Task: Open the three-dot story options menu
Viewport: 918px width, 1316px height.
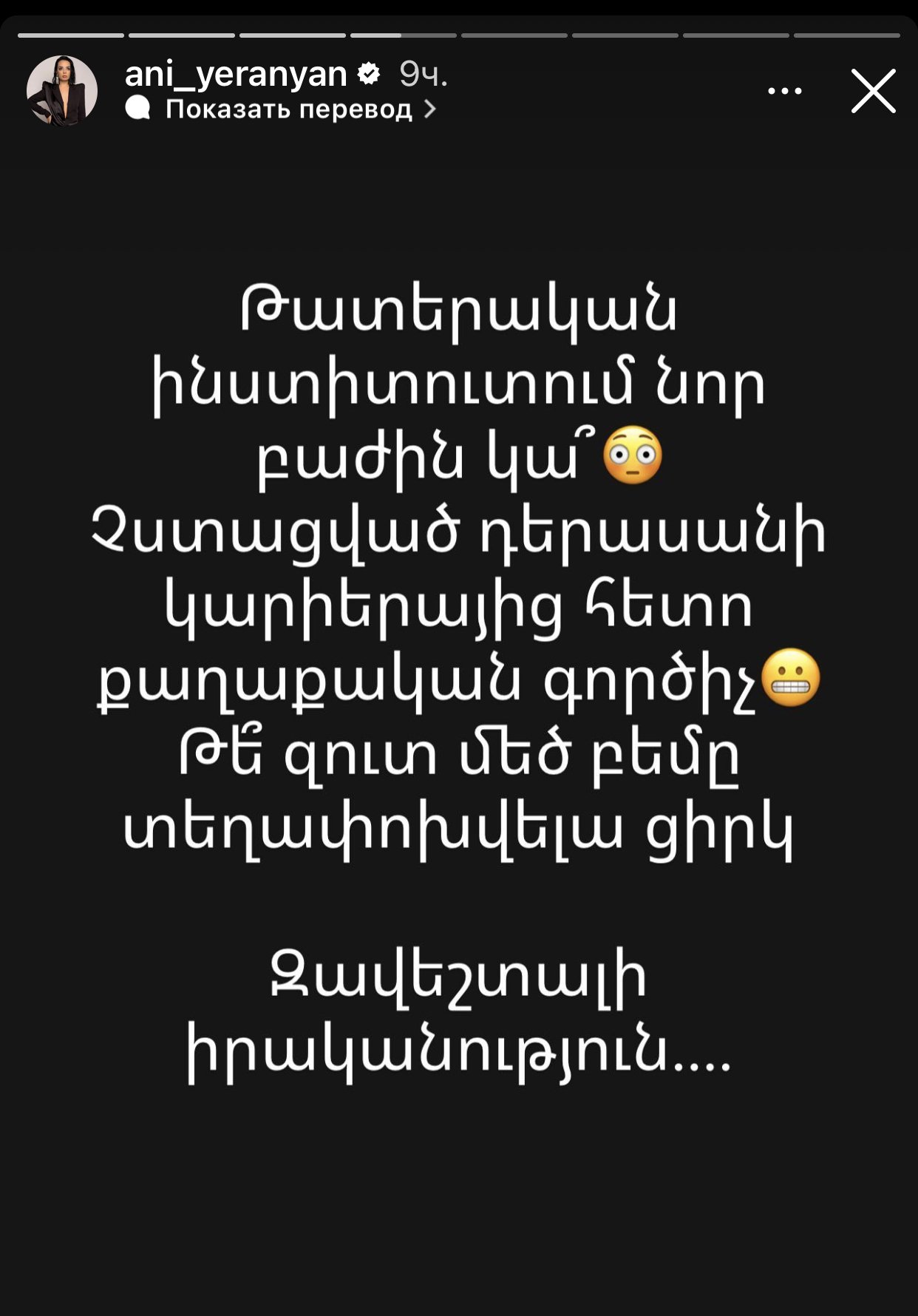Action: coord(784,92)
